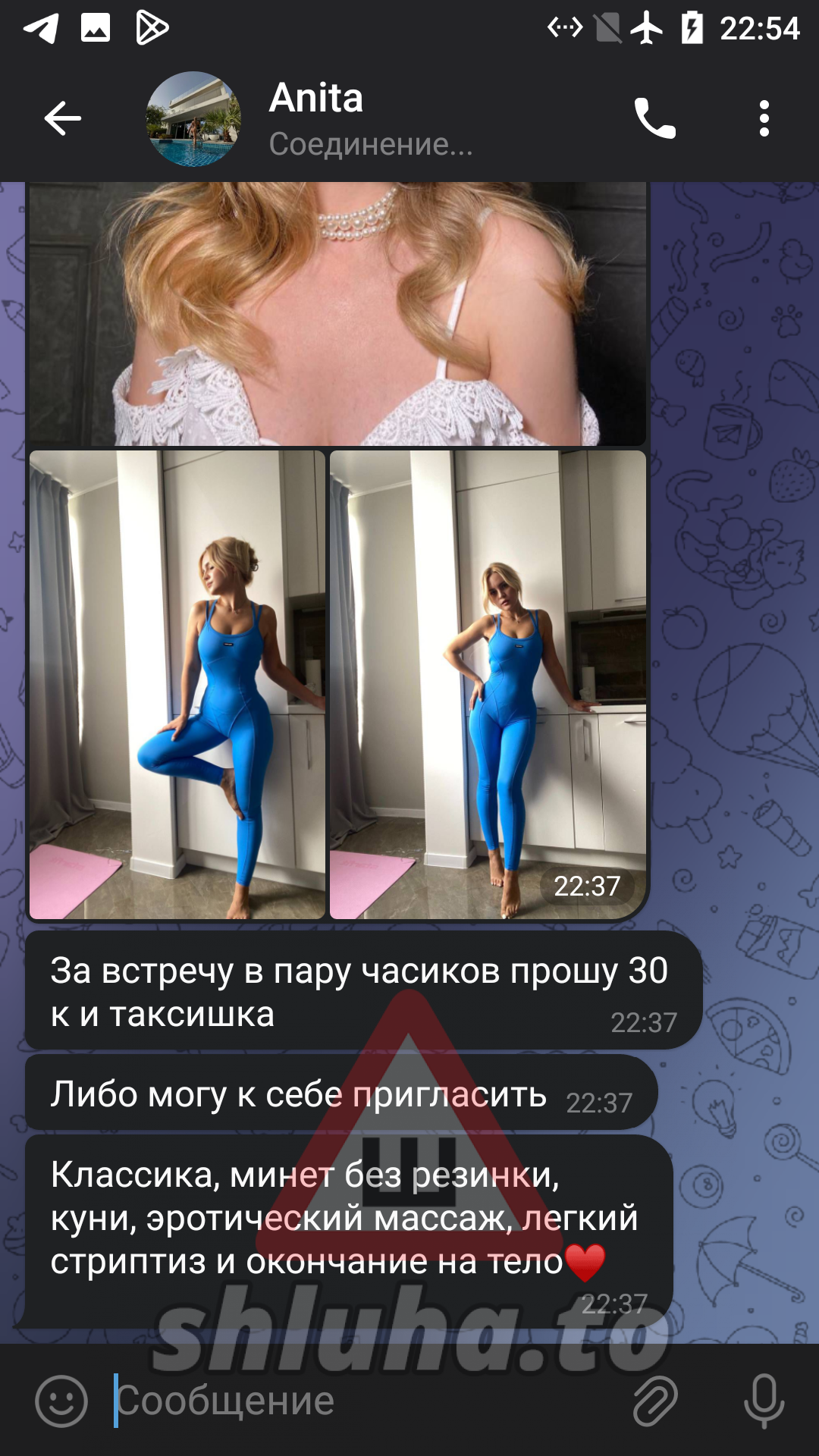Open the photo with raised knee pose
Image resolution: width=819 pixels, height=1456 pixels.
click(177, 685)
